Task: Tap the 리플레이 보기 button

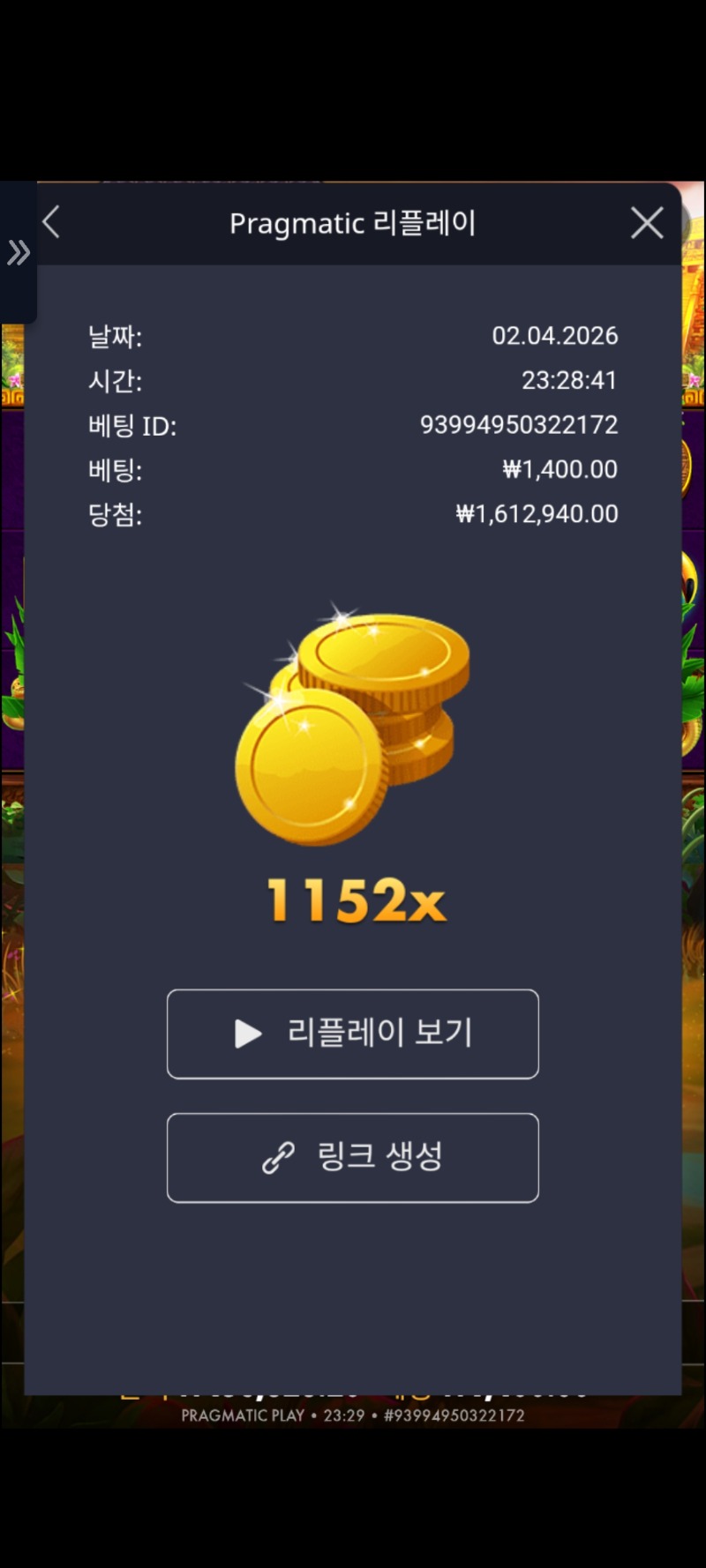Action: pos(353,1034)
